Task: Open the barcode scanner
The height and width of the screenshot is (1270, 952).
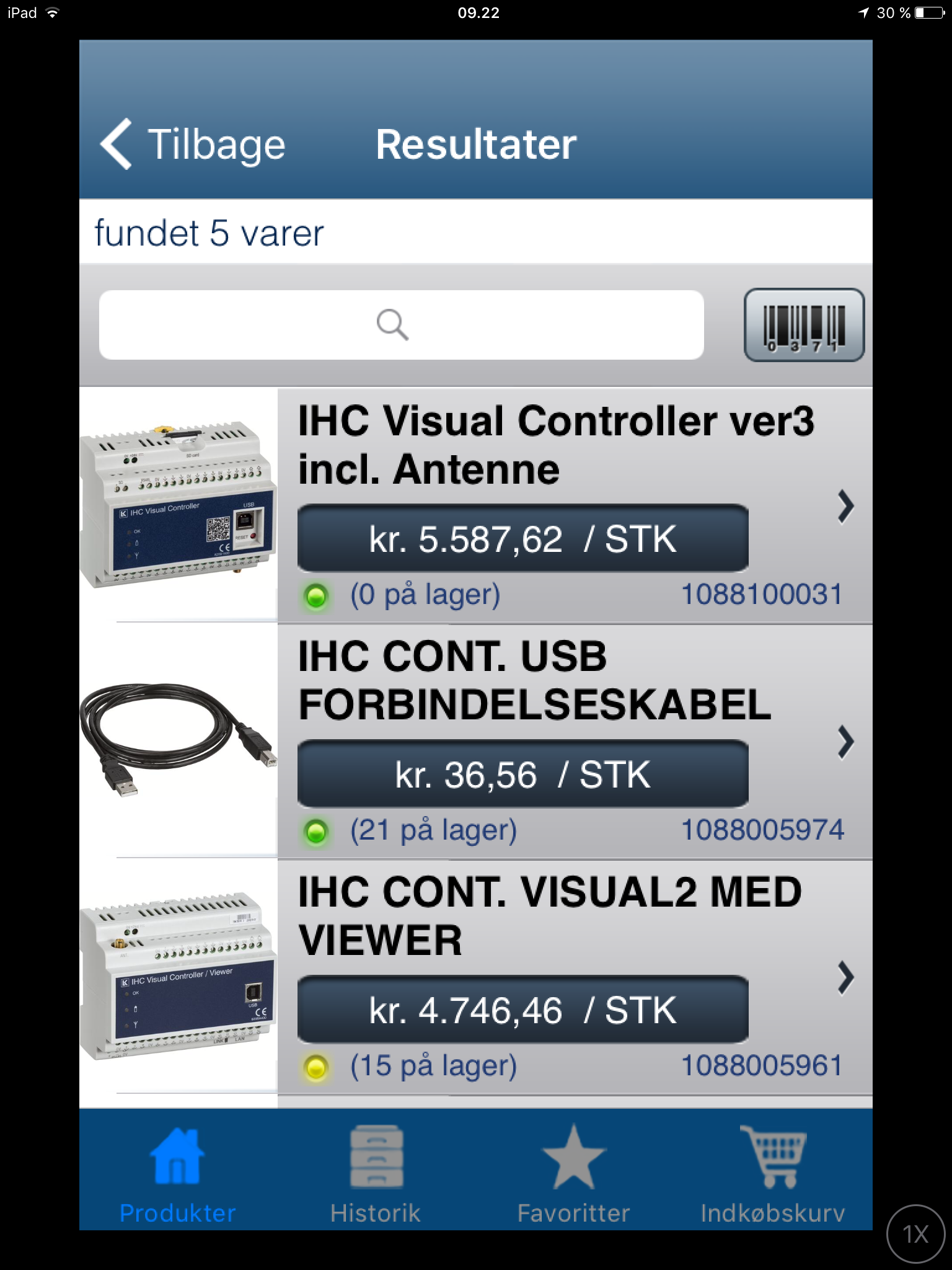Action: 803,325
